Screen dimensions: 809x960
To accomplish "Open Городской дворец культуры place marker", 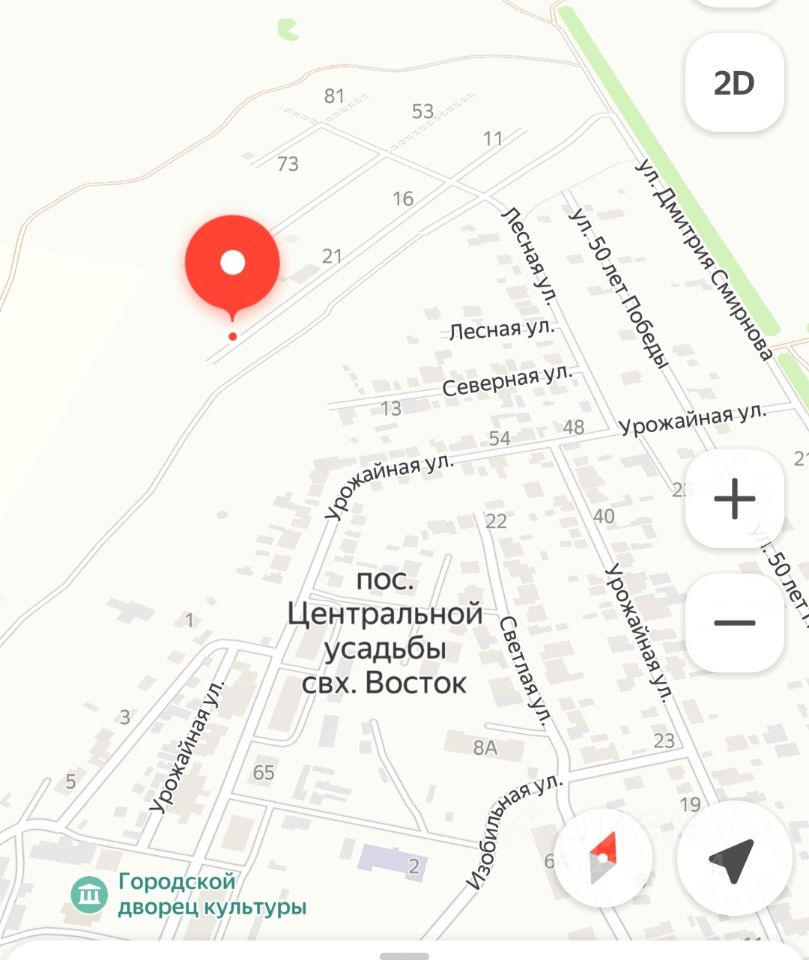I will (90, 894).
